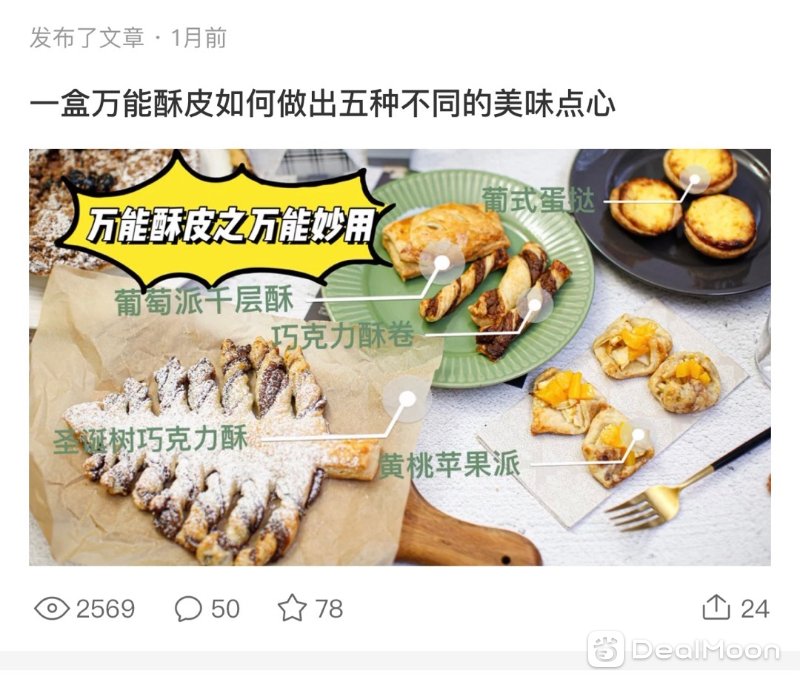This screenshot has height=682, width=800.
Task: Open the article titled 一盒万能酥皮
Action: point(322,104)
